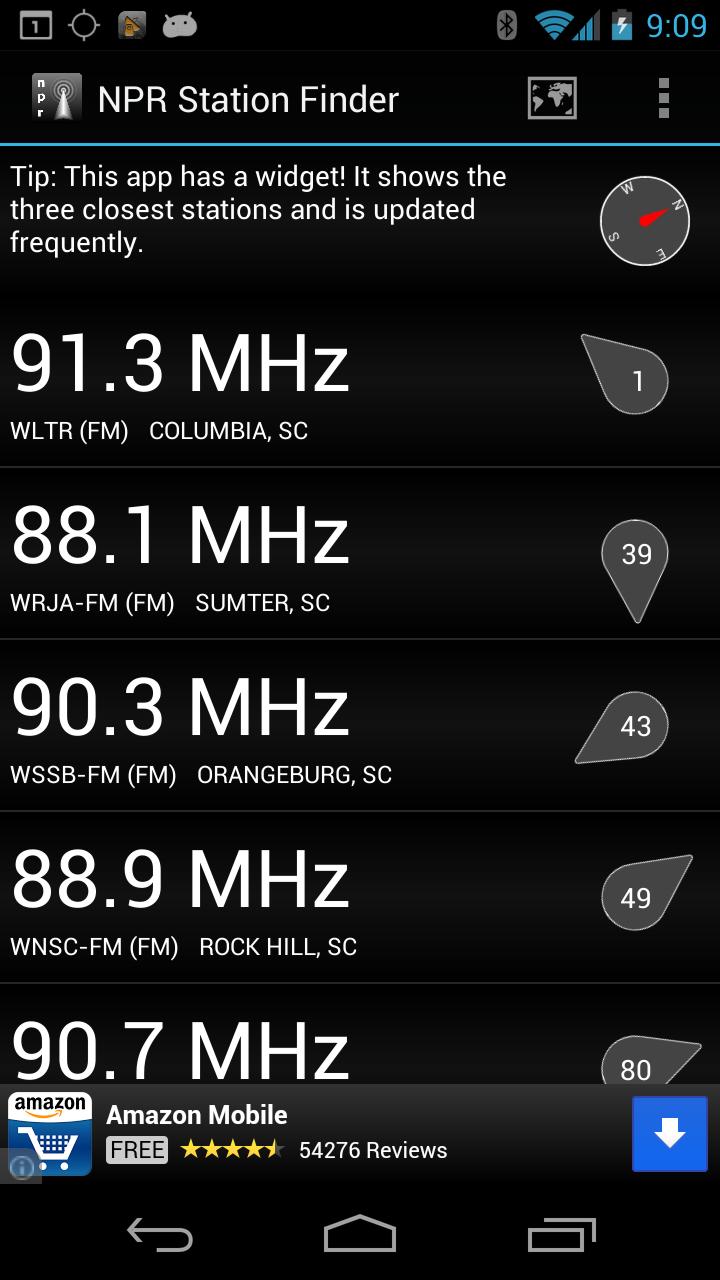Open the ad info icon

(22, 1166)
